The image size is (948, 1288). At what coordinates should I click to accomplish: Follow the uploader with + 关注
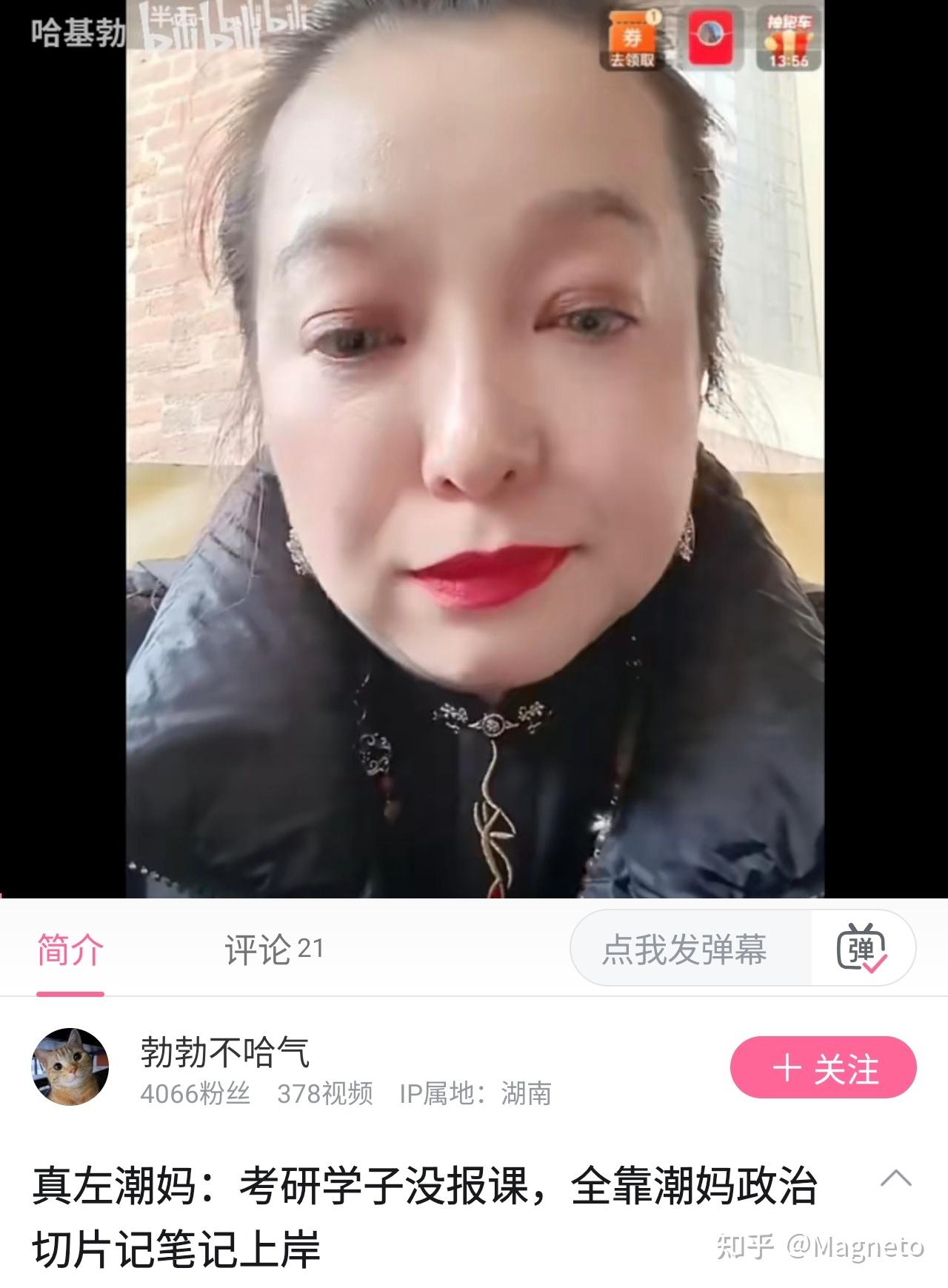(823, 1067)
